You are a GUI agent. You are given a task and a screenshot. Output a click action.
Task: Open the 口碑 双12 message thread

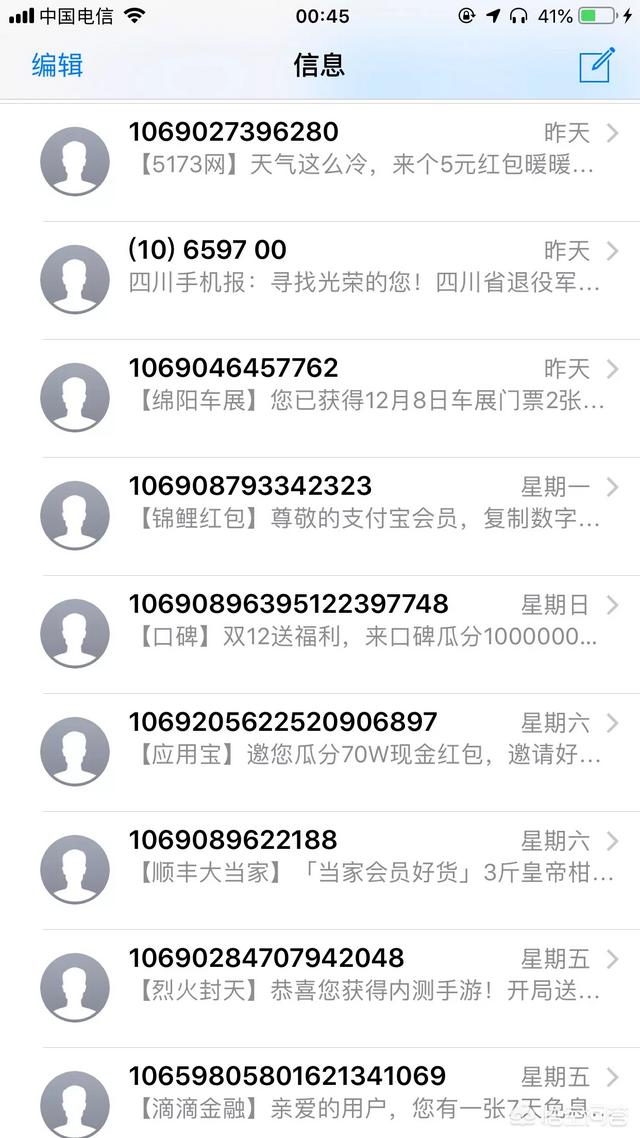click(320, 634)
